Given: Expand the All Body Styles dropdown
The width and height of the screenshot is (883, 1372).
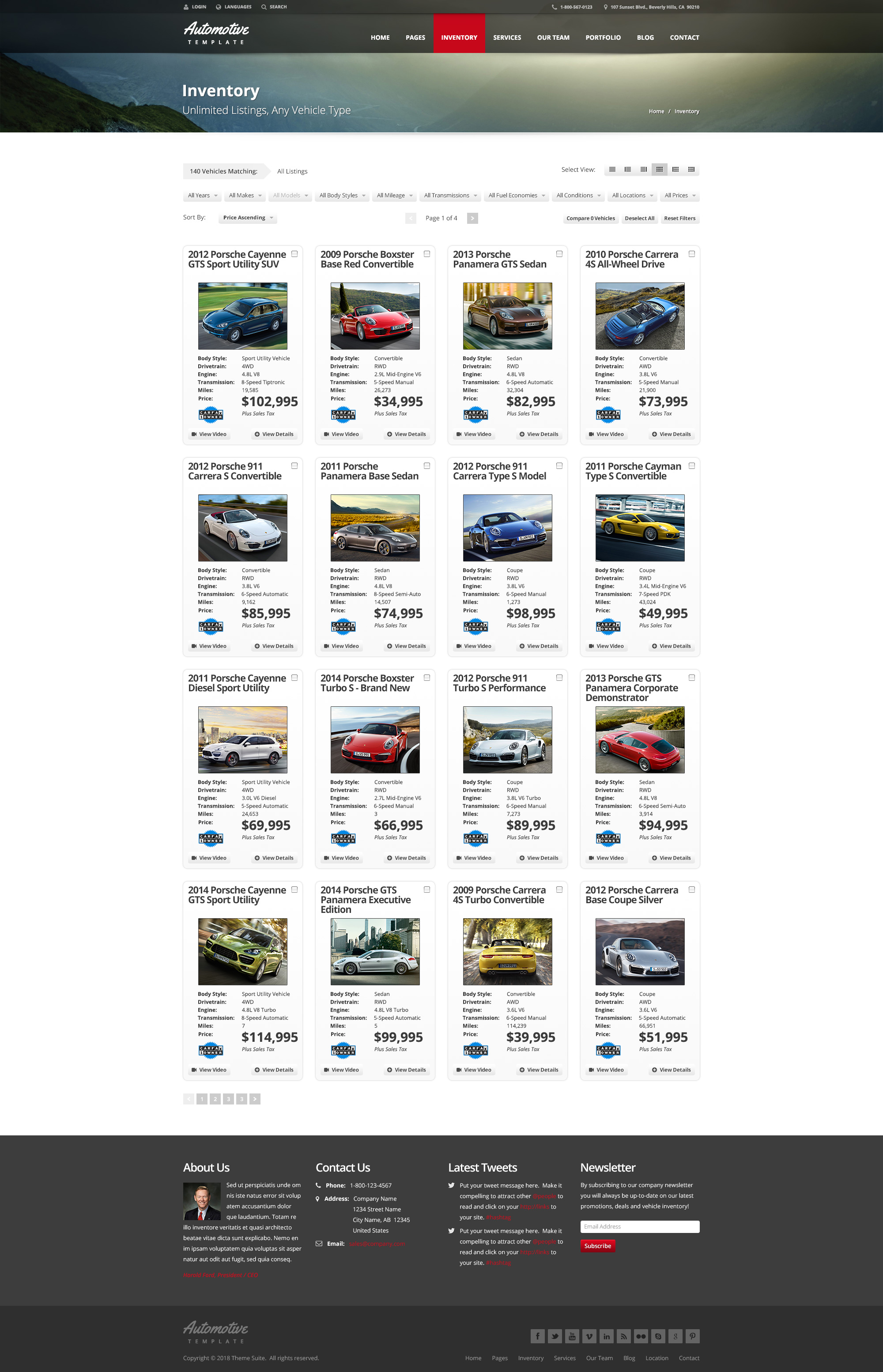Looking at the screenshot, I should click(342, 196).
